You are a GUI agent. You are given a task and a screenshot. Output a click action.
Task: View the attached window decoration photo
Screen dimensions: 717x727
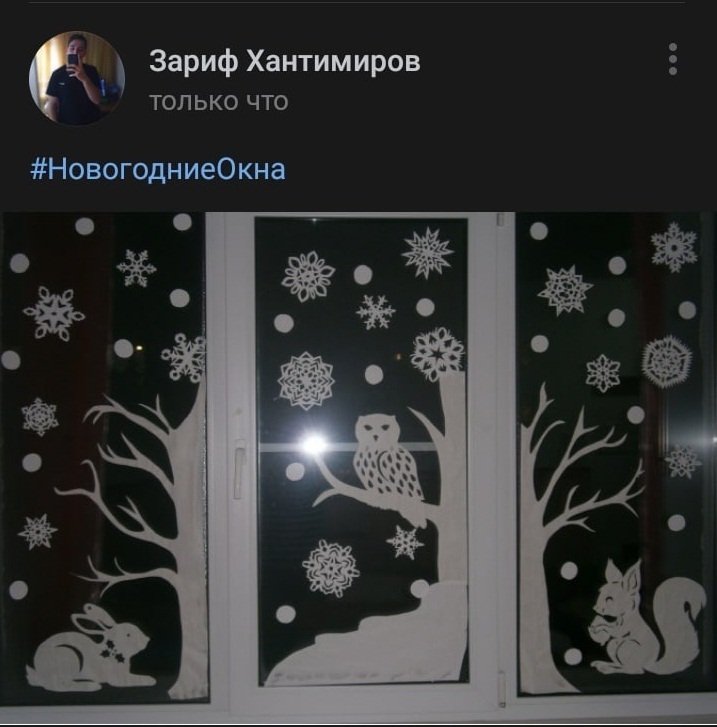(x=358, y=467)
